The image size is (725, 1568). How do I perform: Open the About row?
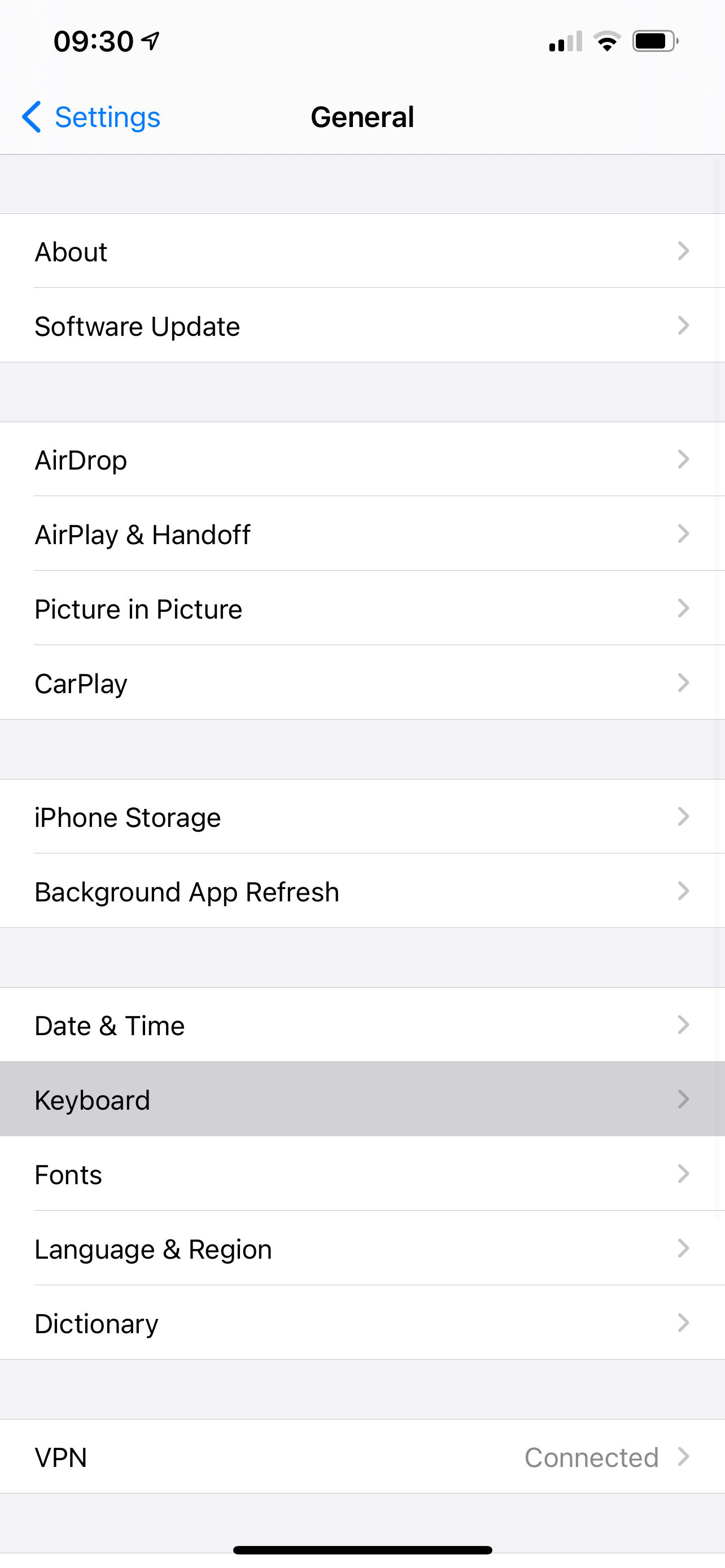pyautogui.click(x=362, y=251)
